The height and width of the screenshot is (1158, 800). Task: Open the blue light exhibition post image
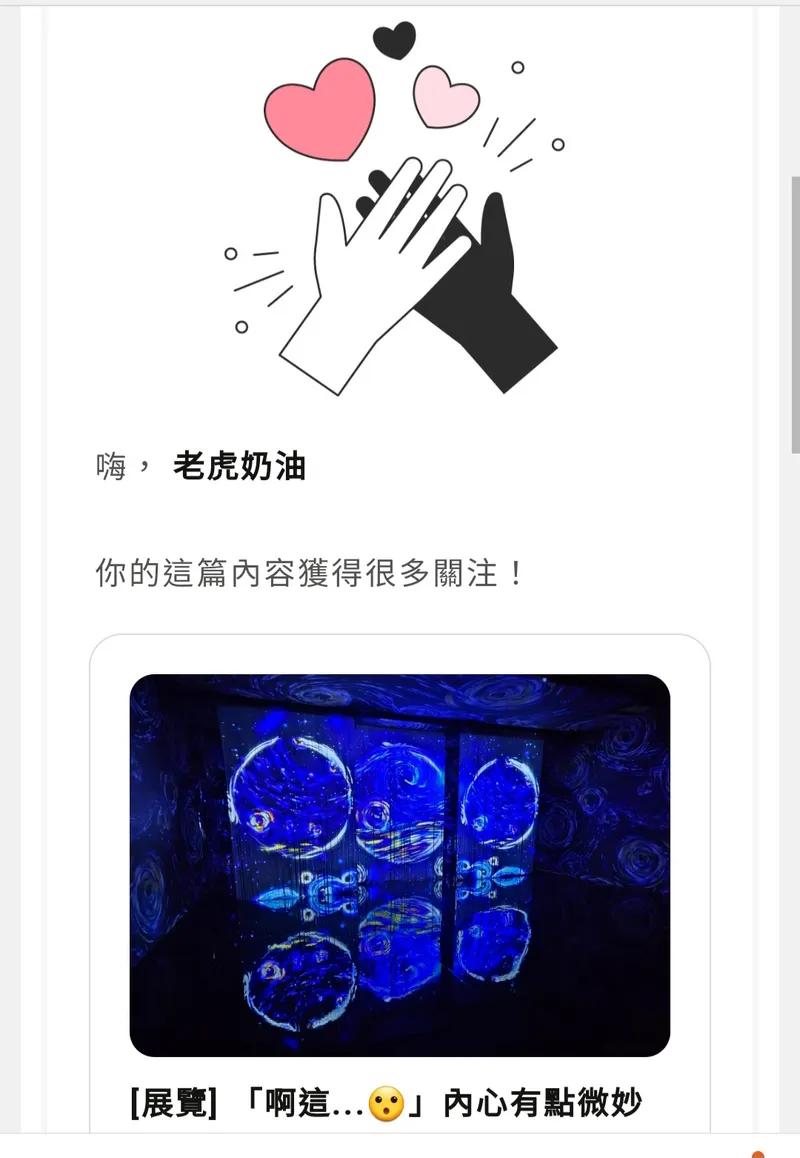tap(400, 865)
